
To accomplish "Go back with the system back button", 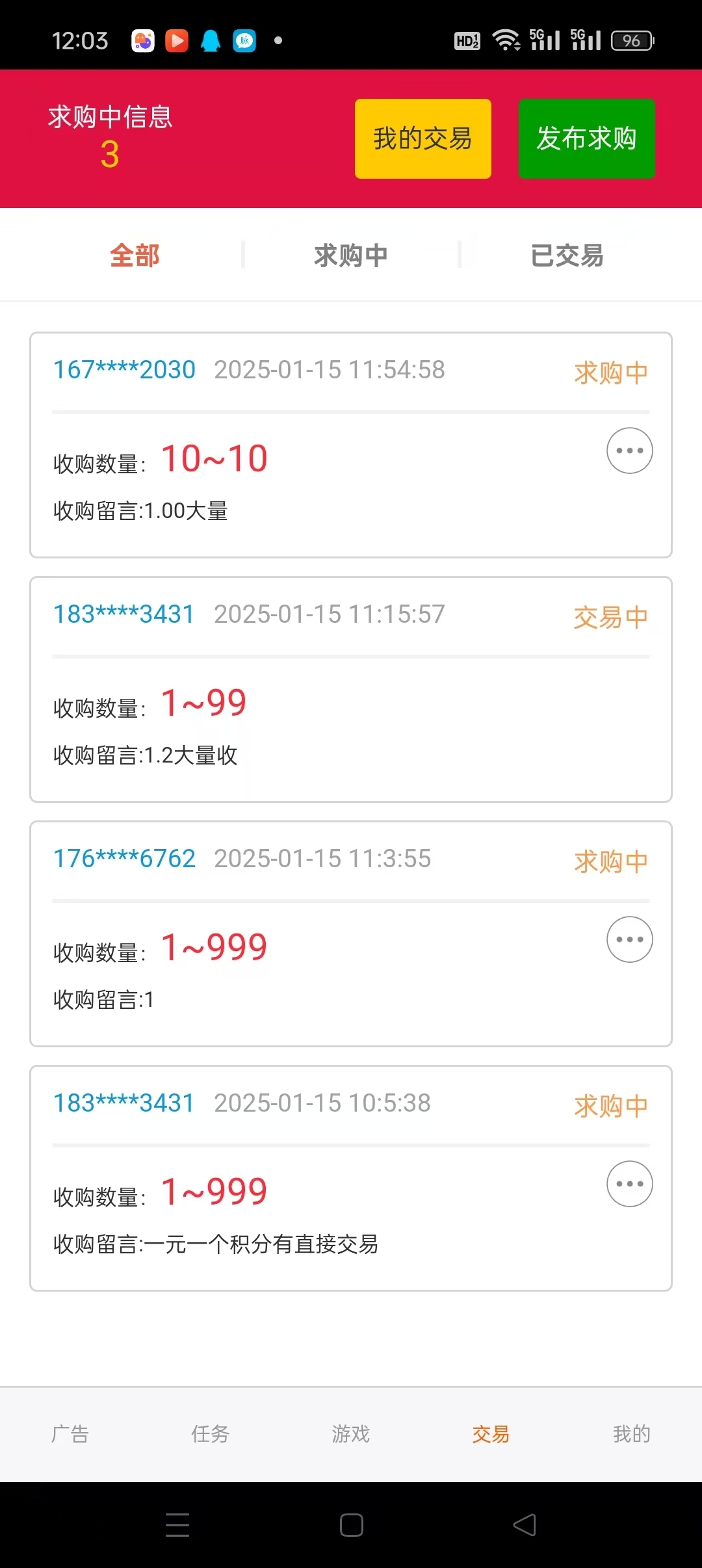I will (525, 1524).
